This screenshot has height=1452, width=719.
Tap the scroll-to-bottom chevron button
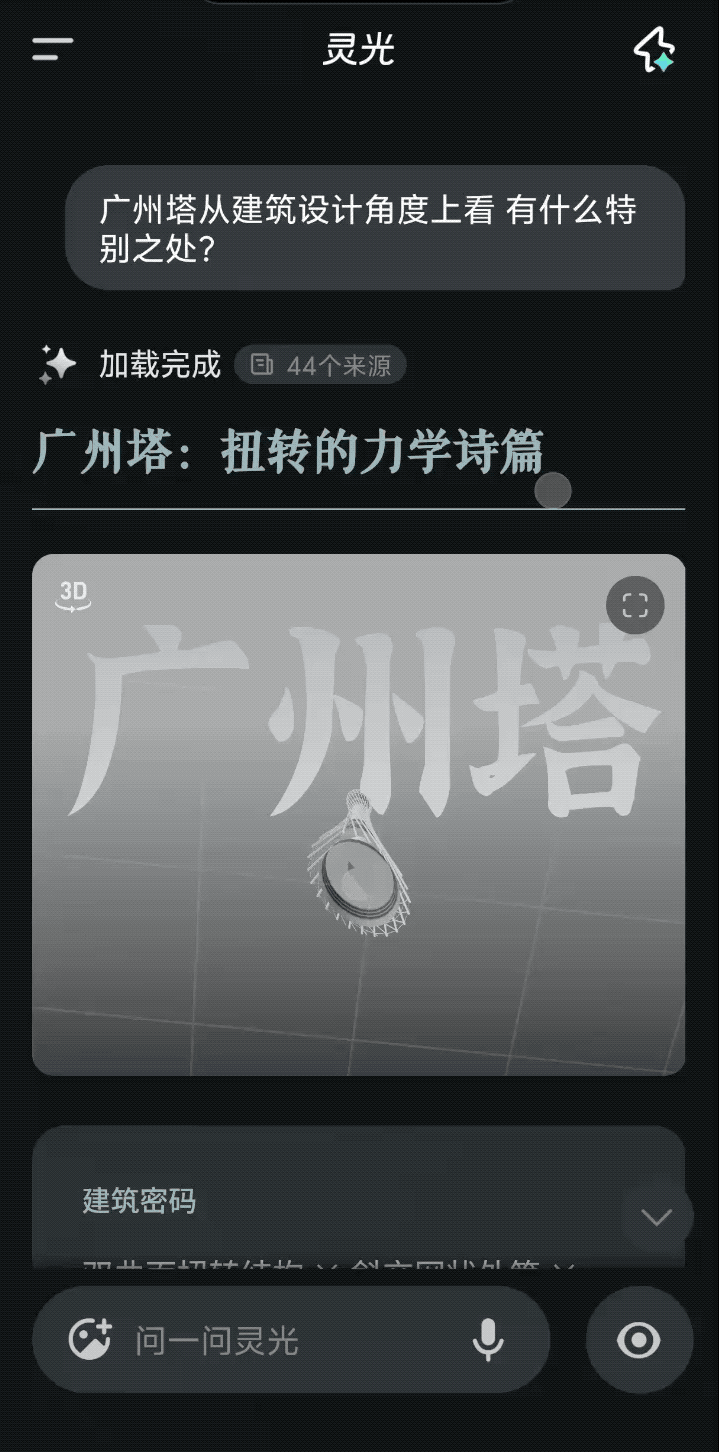coord(656,1216)
